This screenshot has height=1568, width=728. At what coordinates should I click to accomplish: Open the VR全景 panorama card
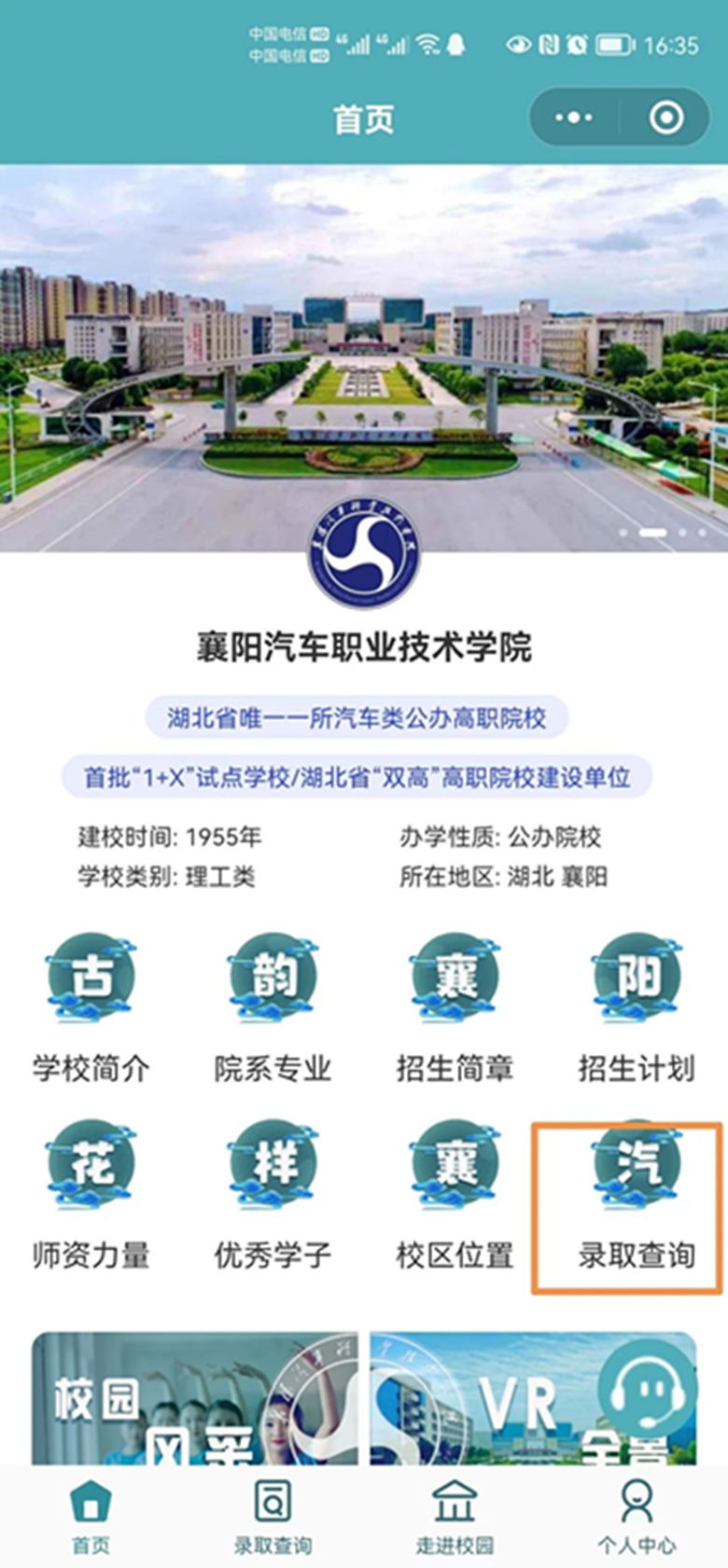point(485,1399)
